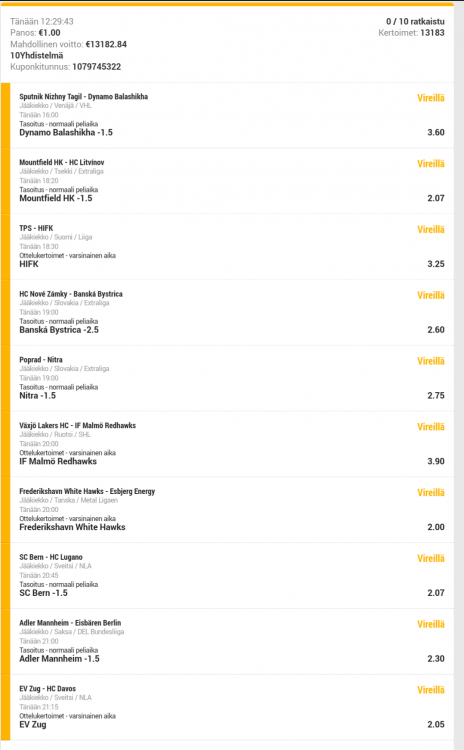Screen dimensions: 464x750
Task: Open HC Nové Zámky - Banská Bystrica selection
Action: tap(232, 313)
